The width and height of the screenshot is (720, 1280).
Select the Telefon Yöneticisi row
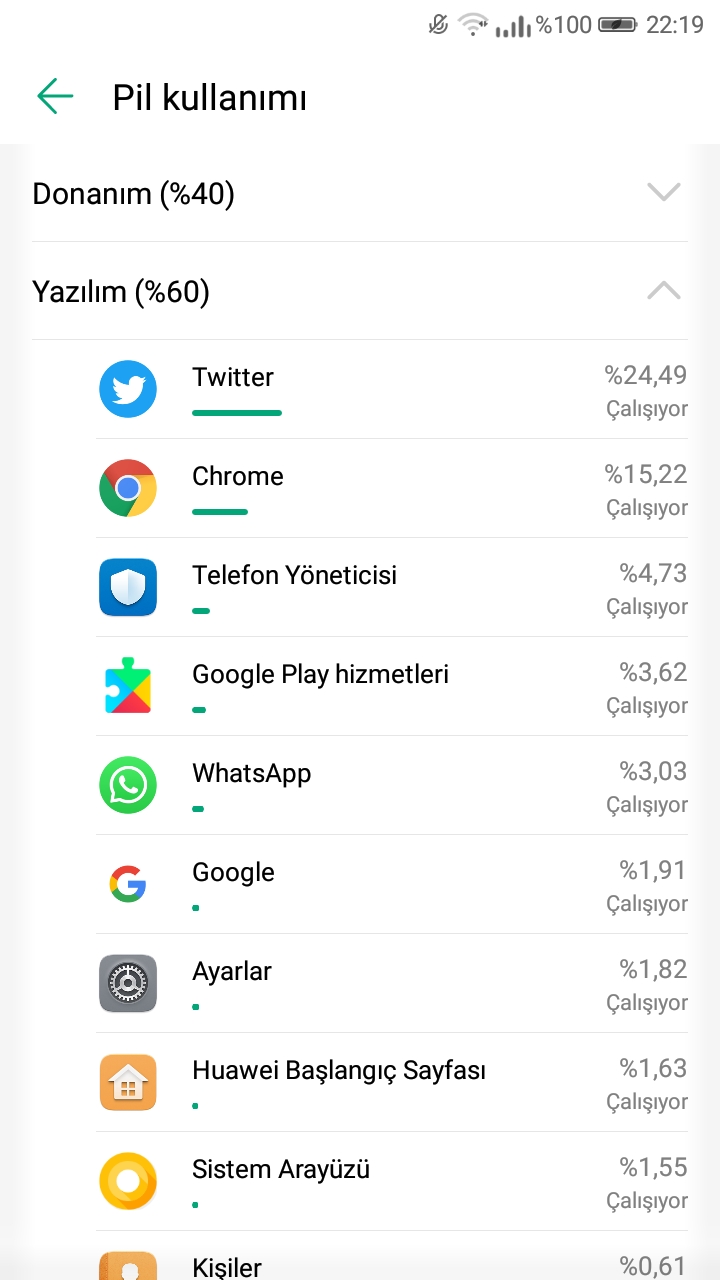[392, 587]
